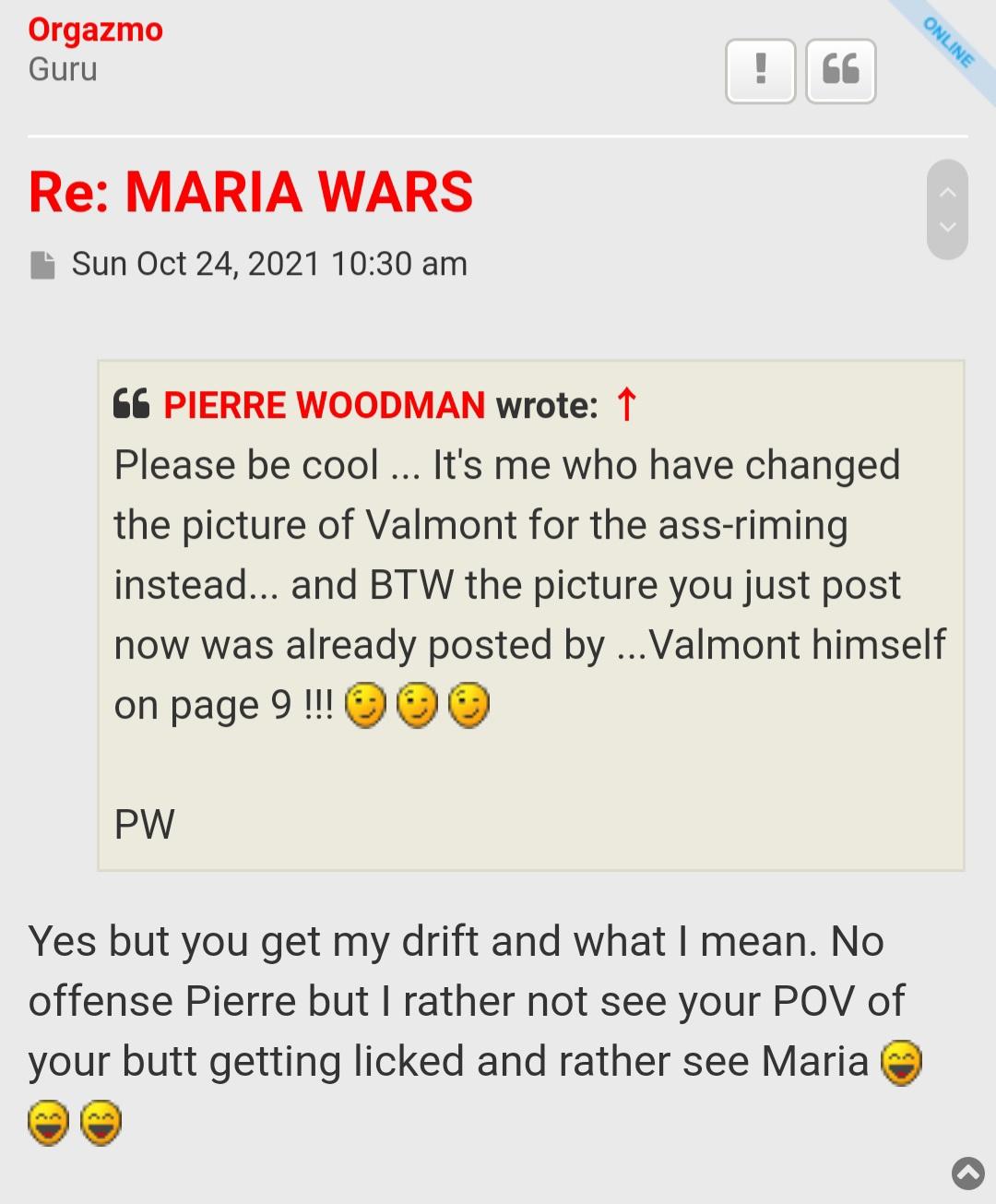Reply with quote to this post
This screenshot has height=1204, width=996.
coord(840,70)
